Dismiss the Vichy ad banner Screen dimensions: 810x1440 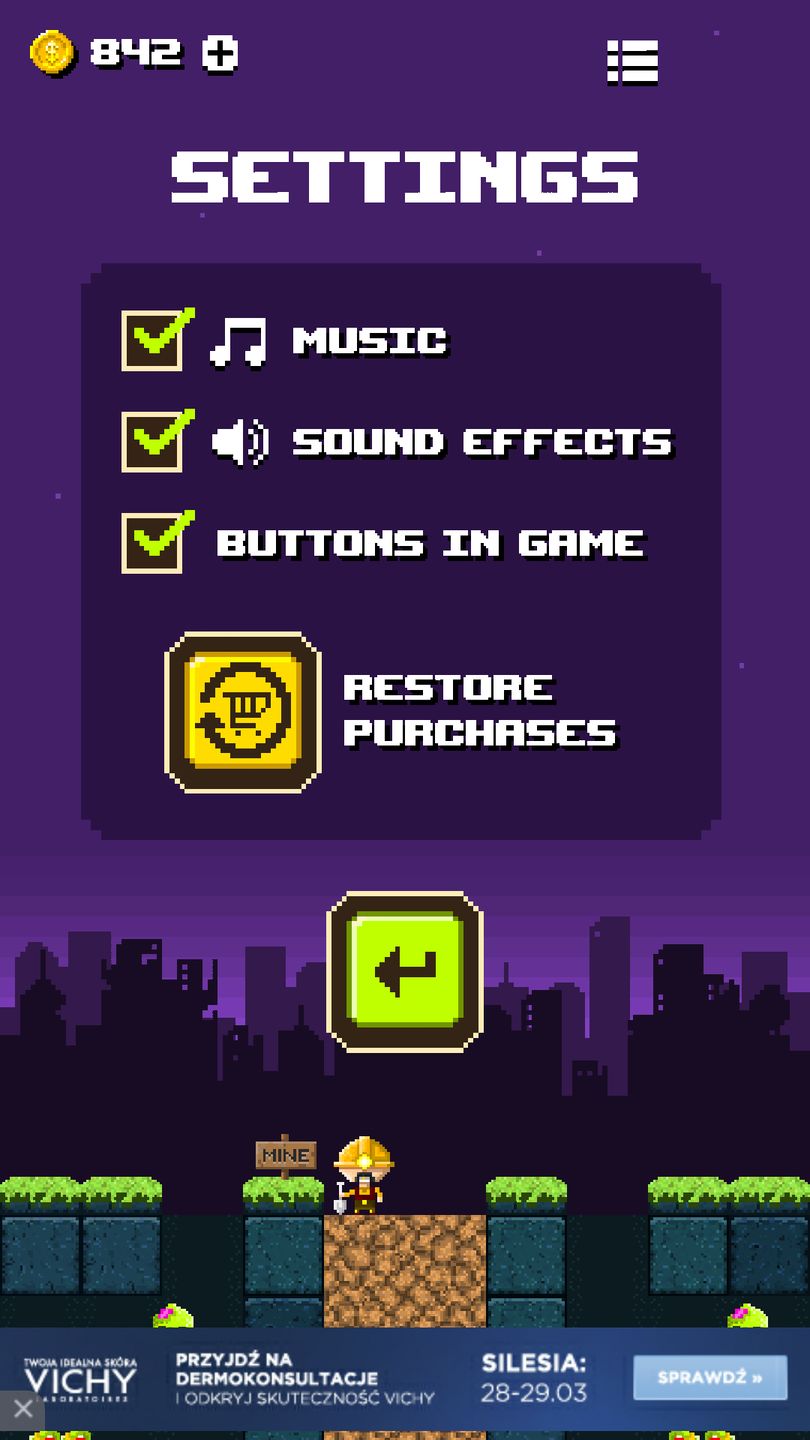22,1410
